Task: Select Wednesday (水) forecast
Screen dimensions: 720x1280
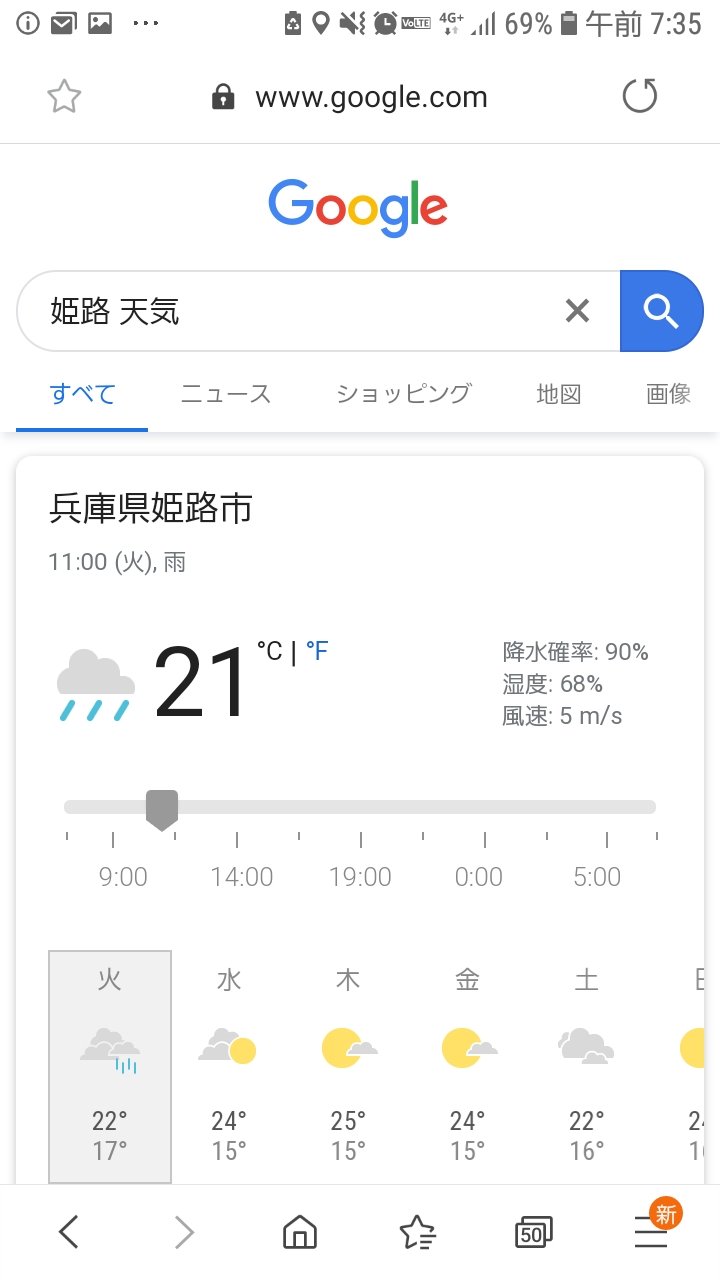Action: click(x=229, y=1066)
